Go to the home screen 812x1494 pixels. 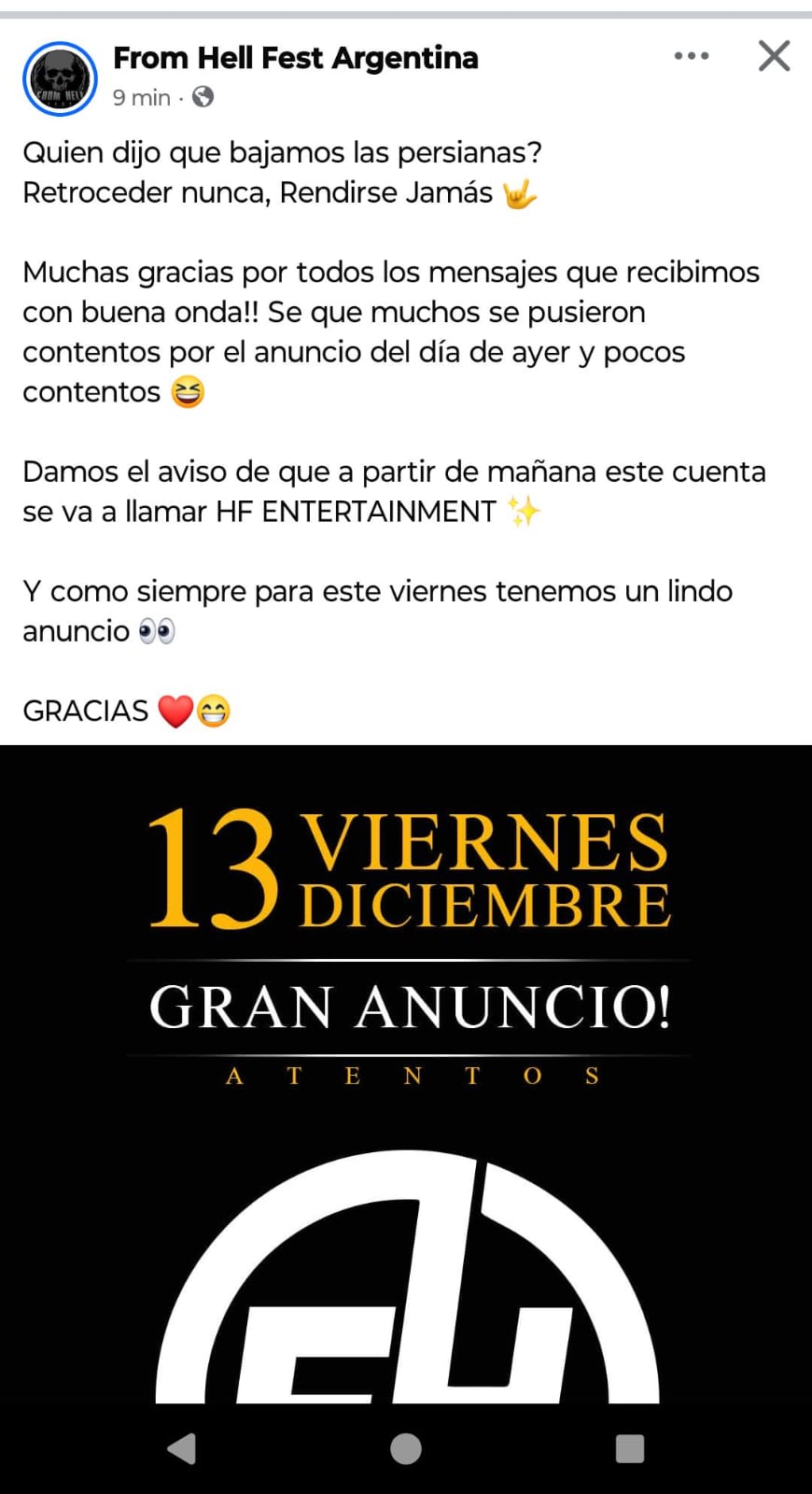(x=406, y=1448)
